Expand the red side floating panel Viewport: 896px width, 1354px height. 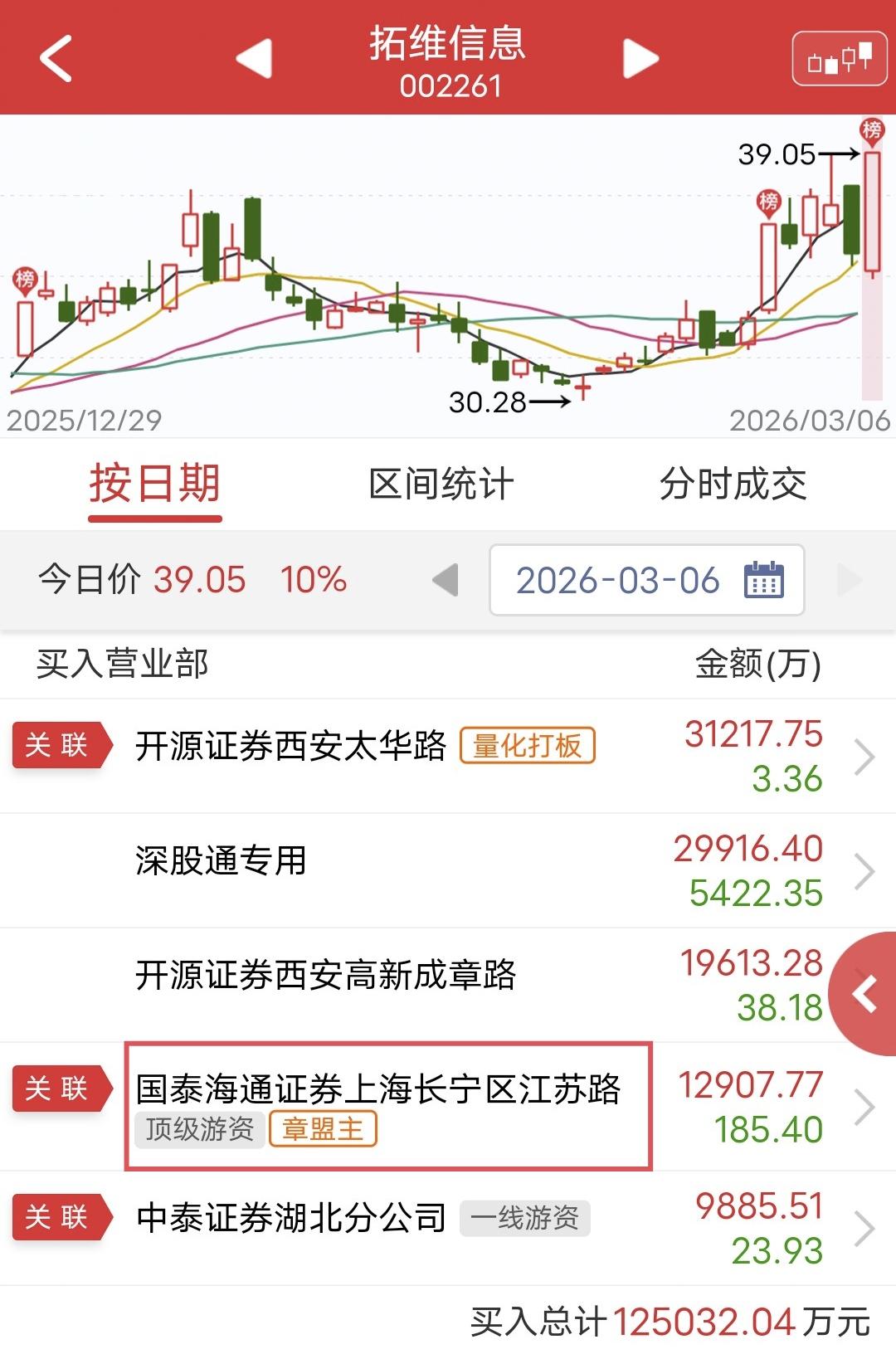(x=865, y=994)
